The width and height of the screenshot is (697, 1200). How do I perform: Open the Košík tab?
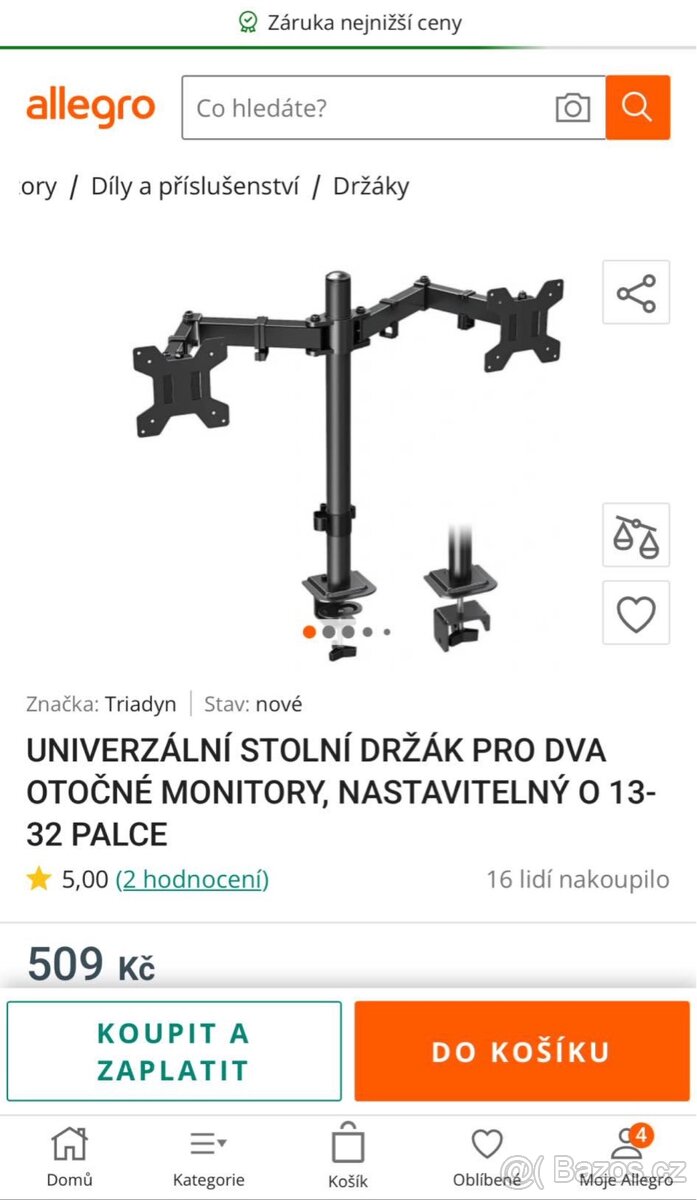point(348,1156)
